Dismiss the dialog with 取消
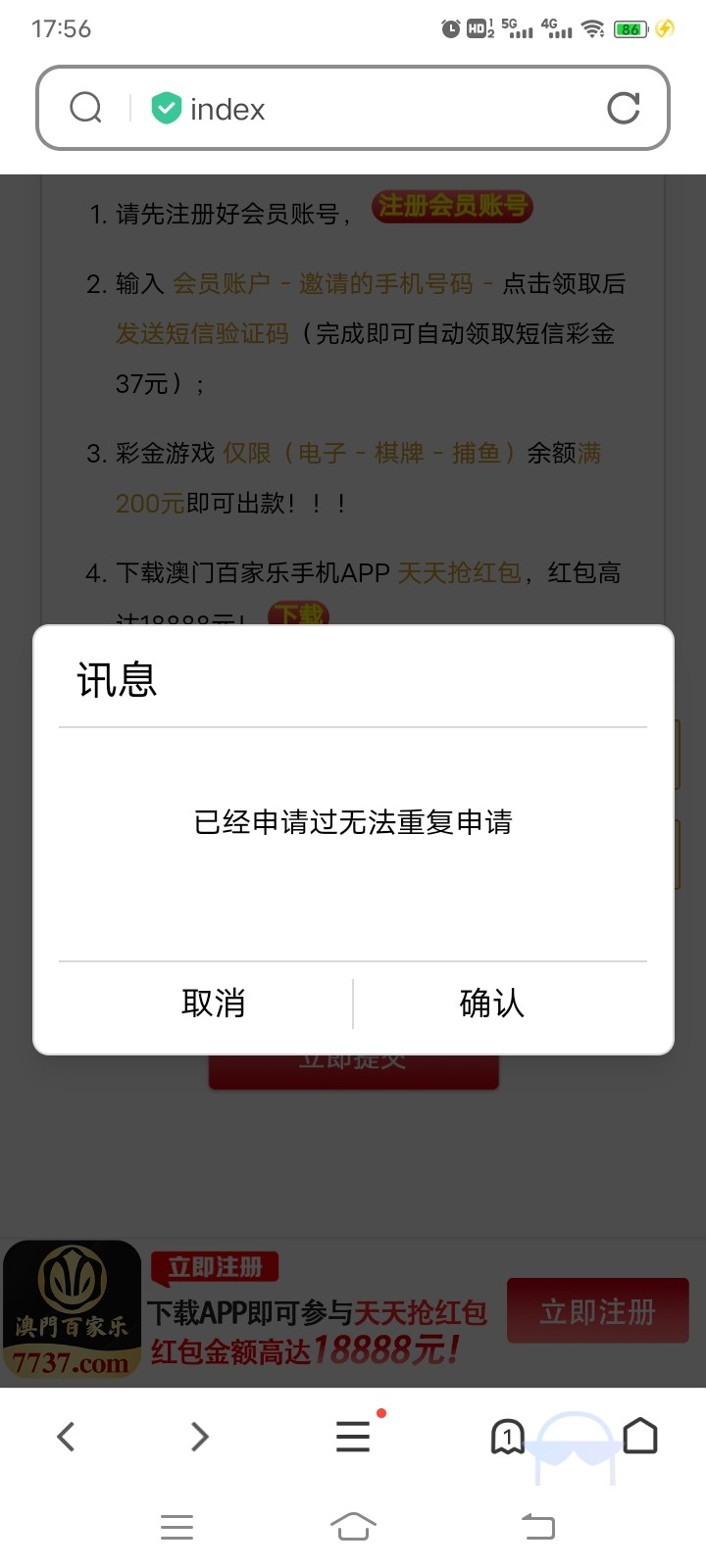Screen dimensions: 706x1568 (213, 1003)
